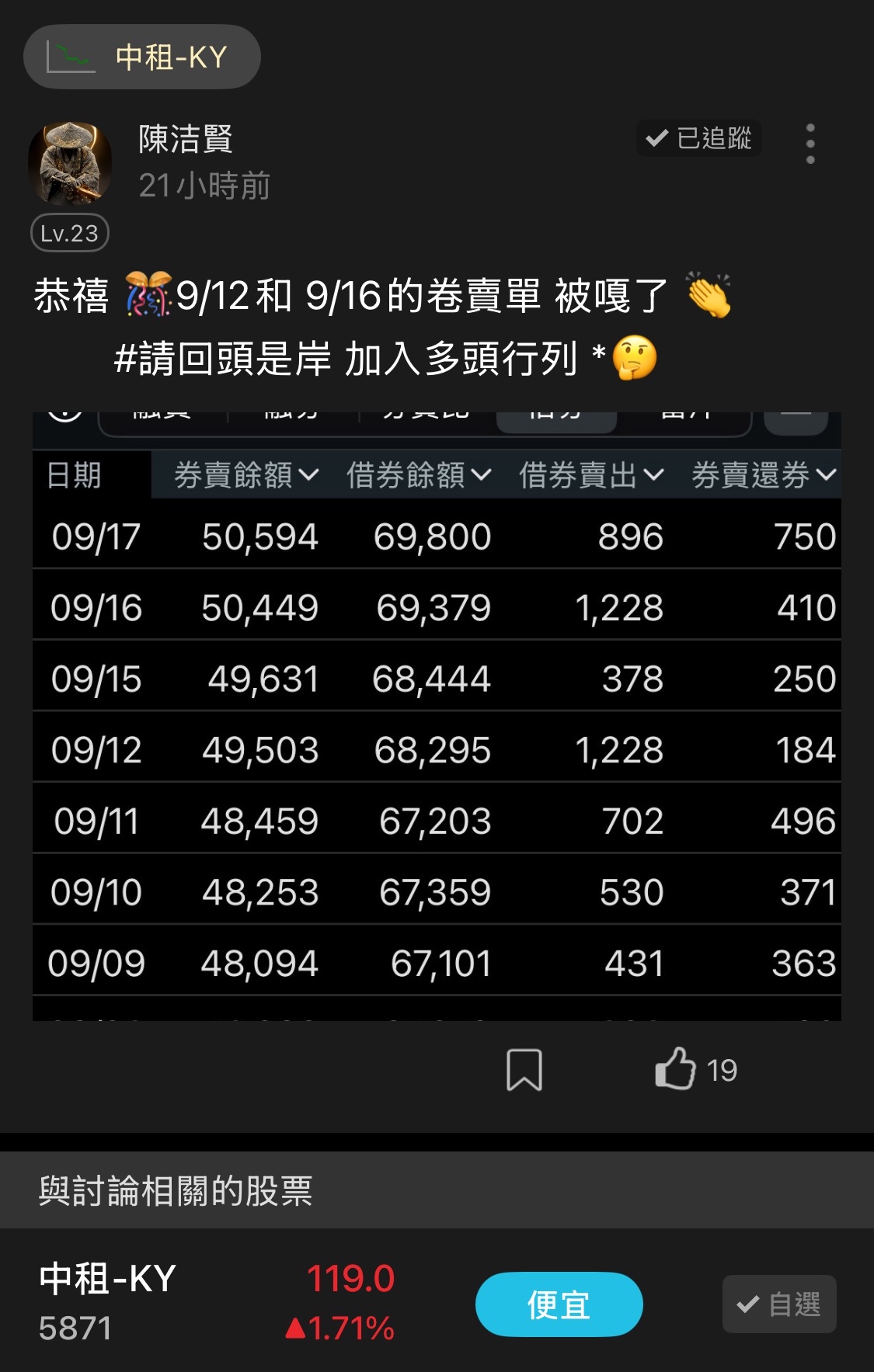Open the 中租-KY stock chip
Image resolution: width=874 pixels, height=1372 pixels.
[x=142, y=57]
